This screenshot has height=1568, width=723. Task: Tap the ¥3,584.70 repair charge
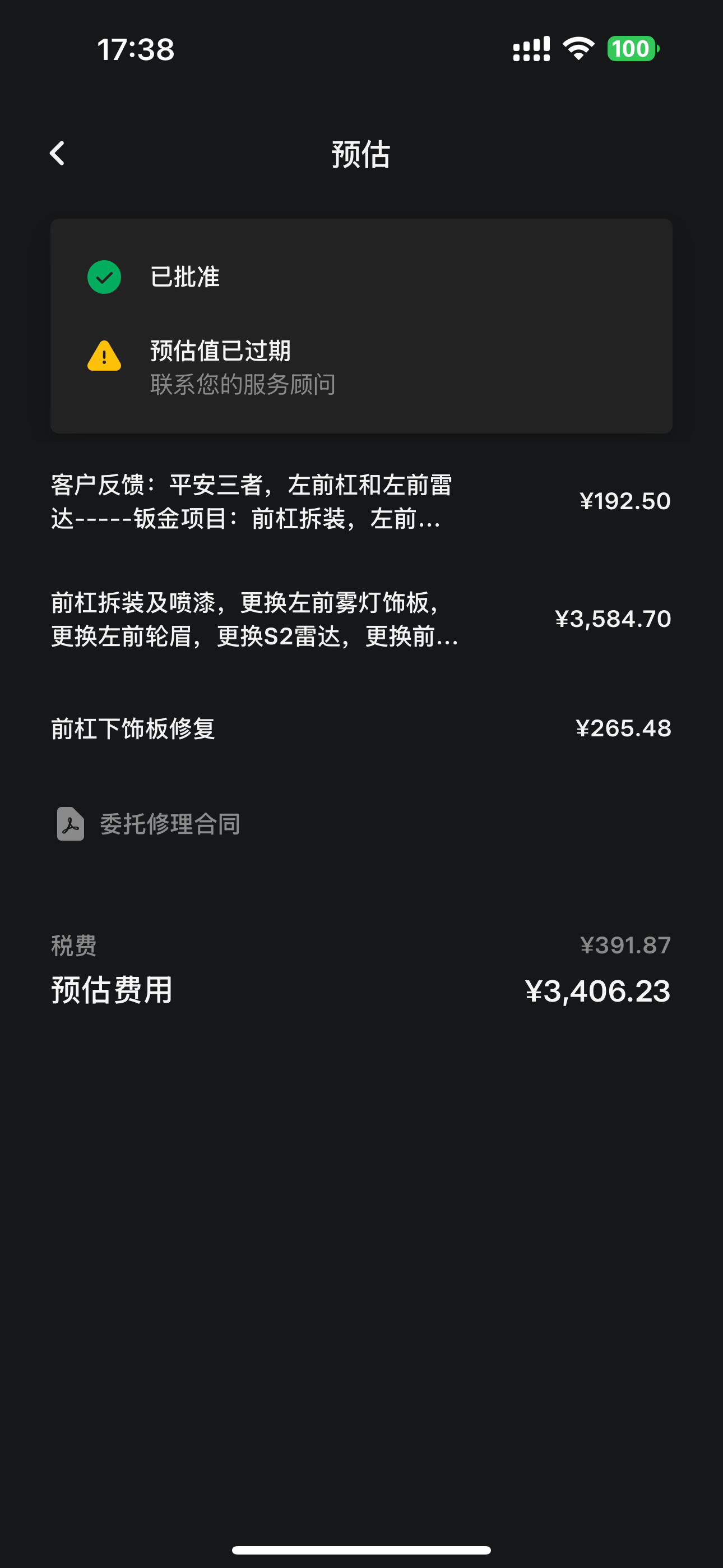[x=614, y=619]
